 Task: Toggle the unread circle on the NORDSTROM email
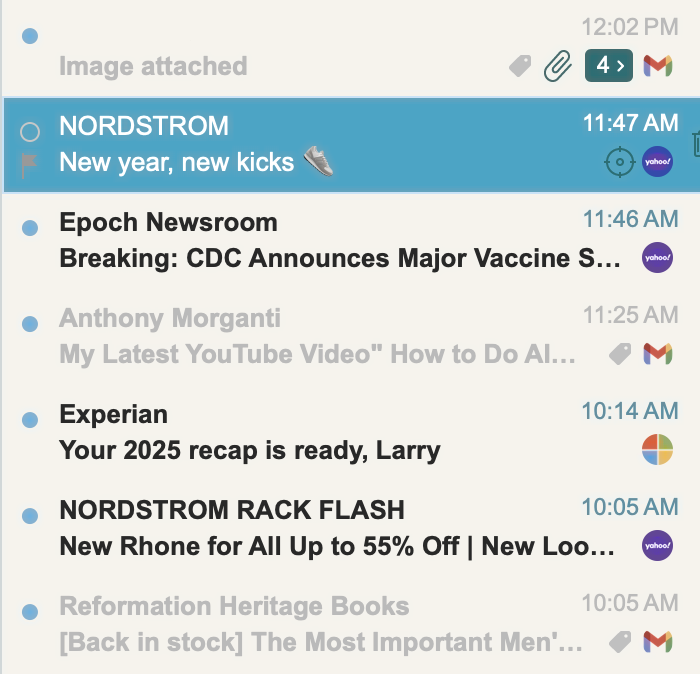tap(30, 131)
